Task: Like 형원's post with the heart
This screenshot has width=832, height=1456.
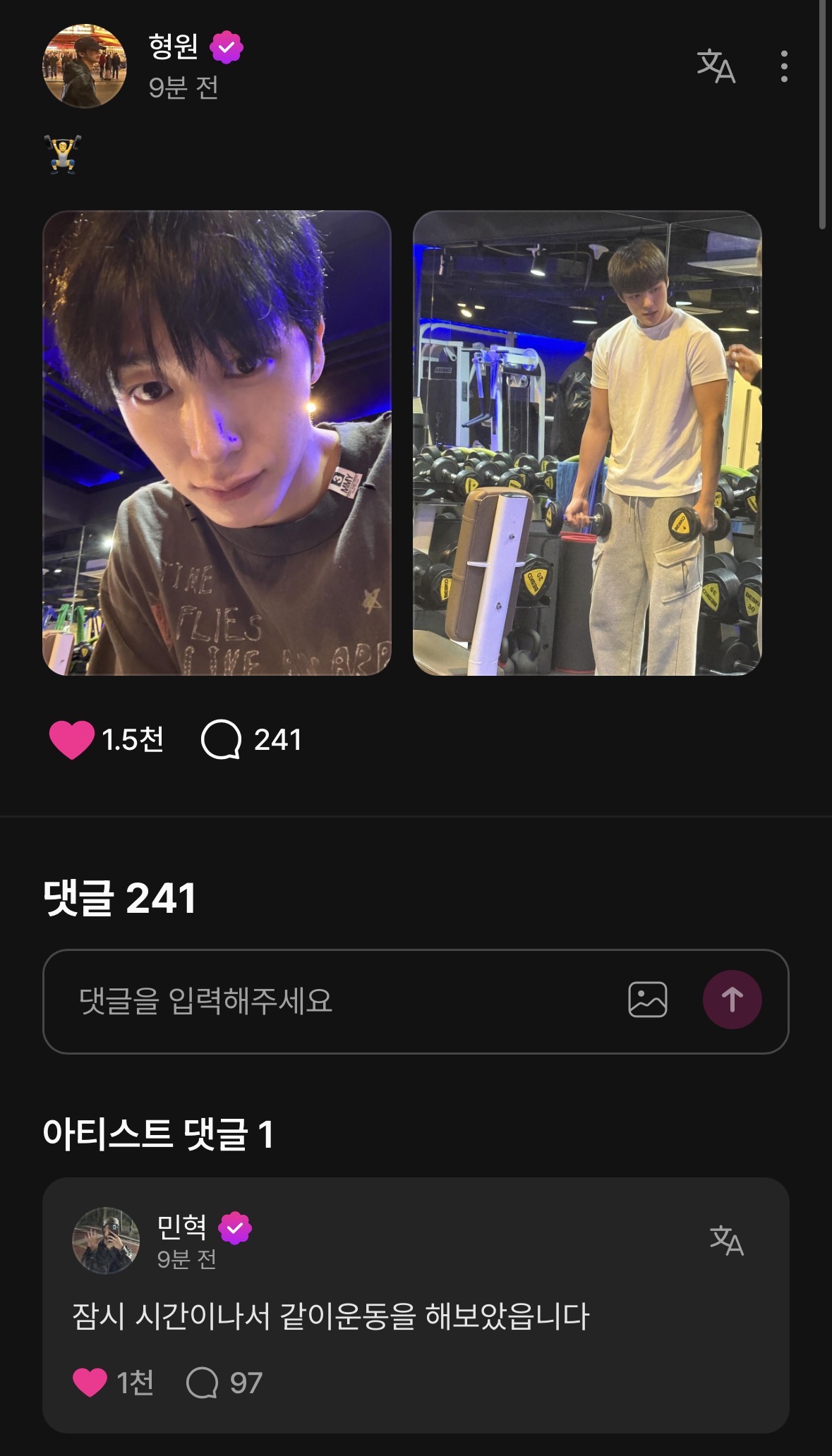Action: coord(71,740)
